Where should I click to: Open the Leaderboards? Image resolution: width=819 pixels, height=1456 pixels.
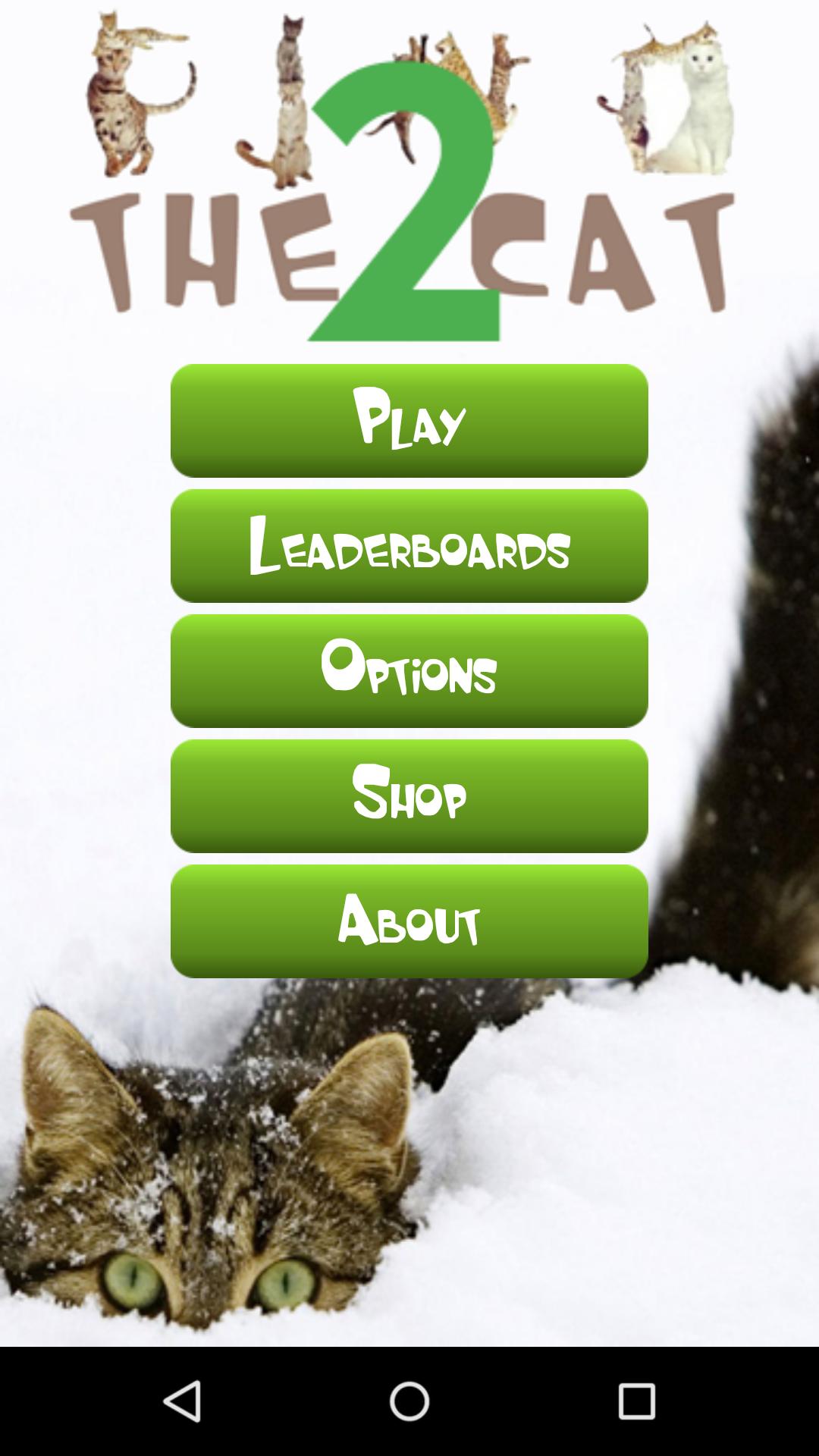409,546
